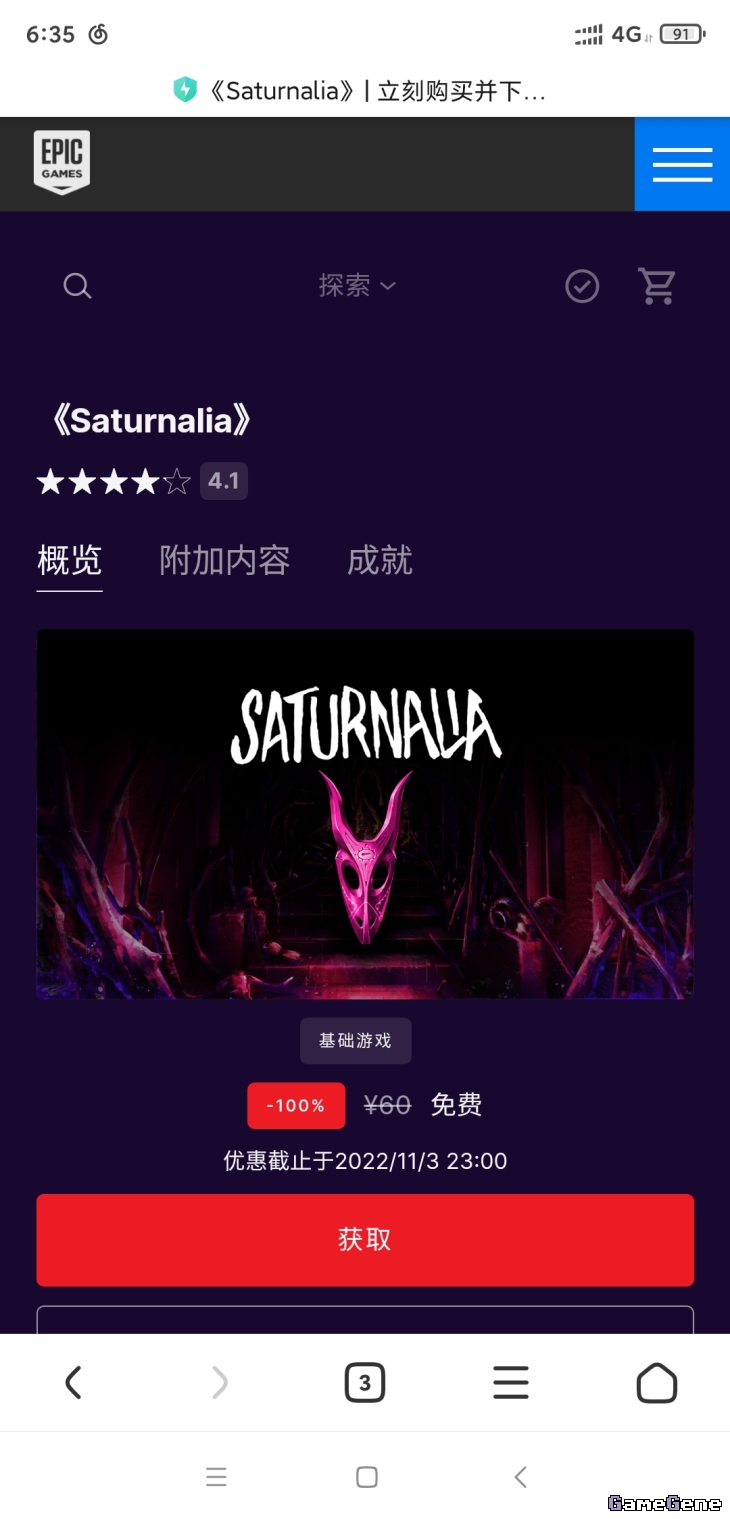The image size is (730, 1519).
Task: Expand the 探索 dropdown
Action: coord(357,286)
